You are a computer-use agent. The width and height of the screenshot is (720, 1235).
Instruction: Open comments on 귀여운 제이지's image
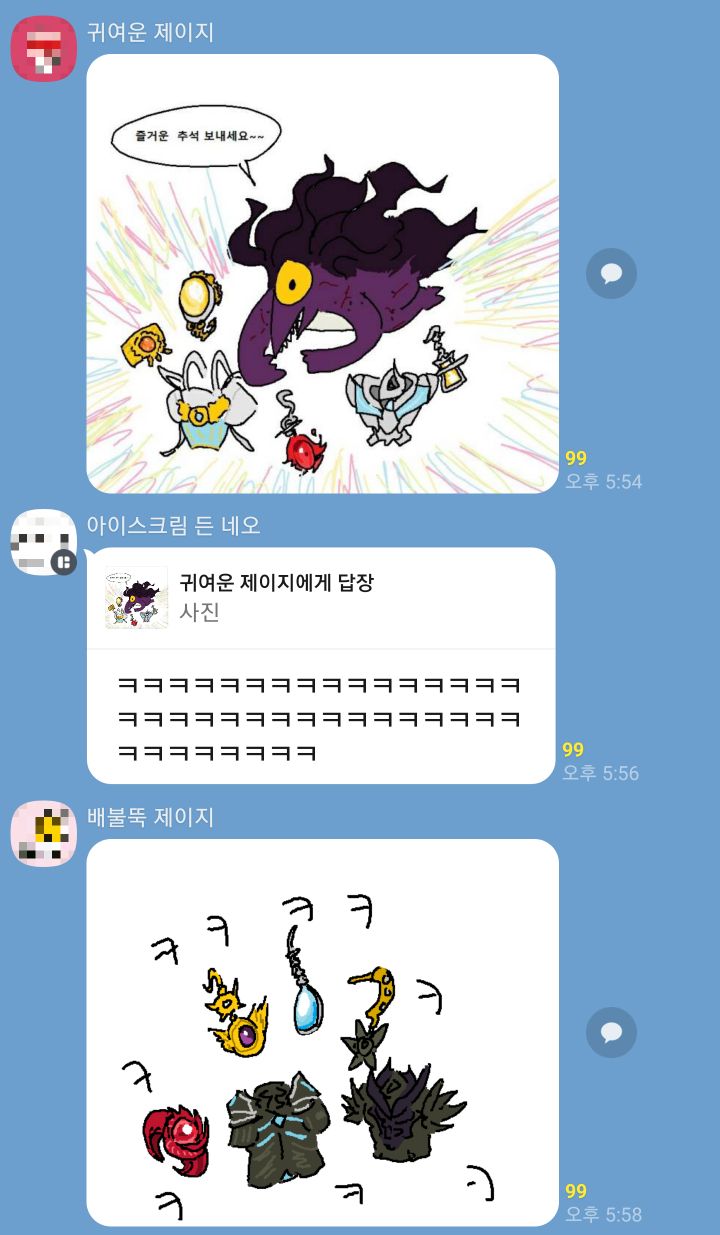pos(611,273)
